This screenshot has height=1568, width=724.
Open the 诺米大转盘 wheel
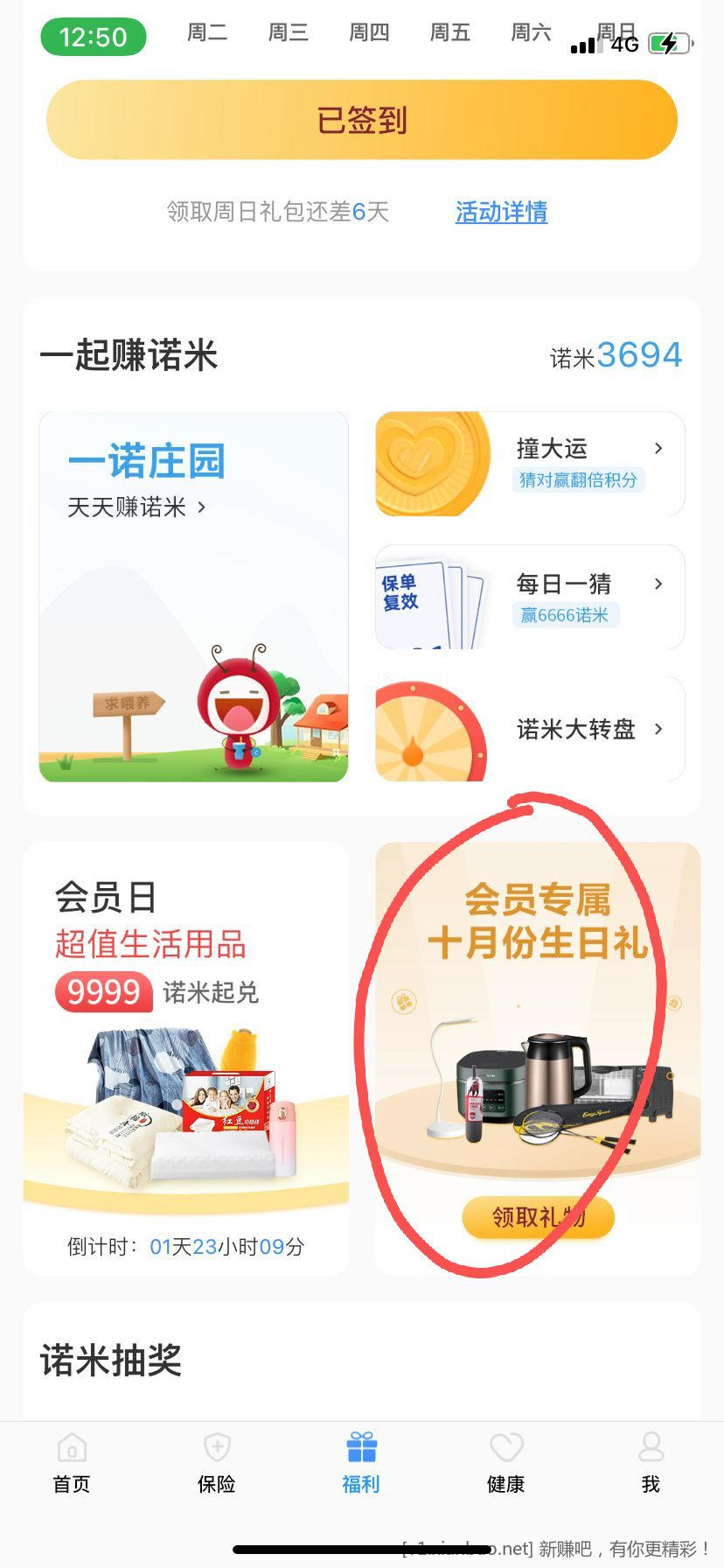coord(529,729)
